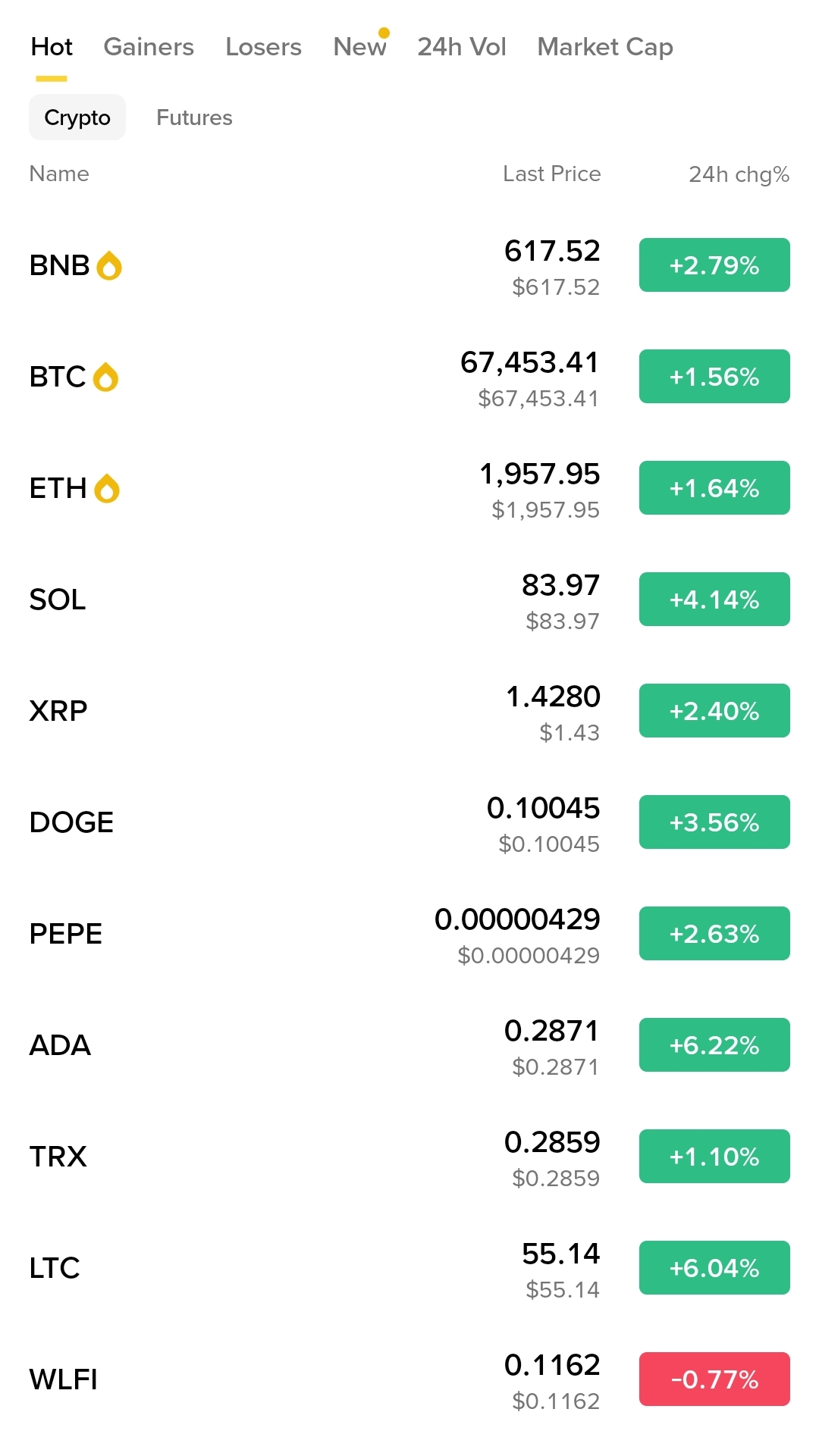Sort the list by 24h chg%
The image size is (819, 1456).
coord(739,174)
